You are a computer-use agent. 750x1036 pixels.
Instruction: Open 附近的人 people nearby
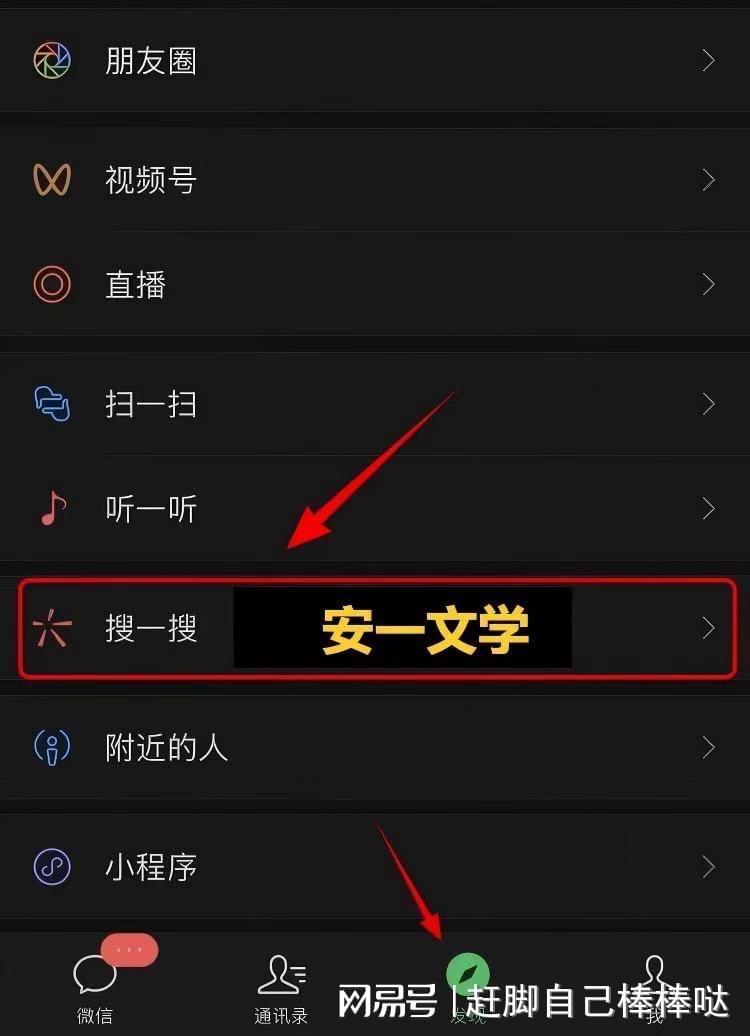tap(375, 747)
